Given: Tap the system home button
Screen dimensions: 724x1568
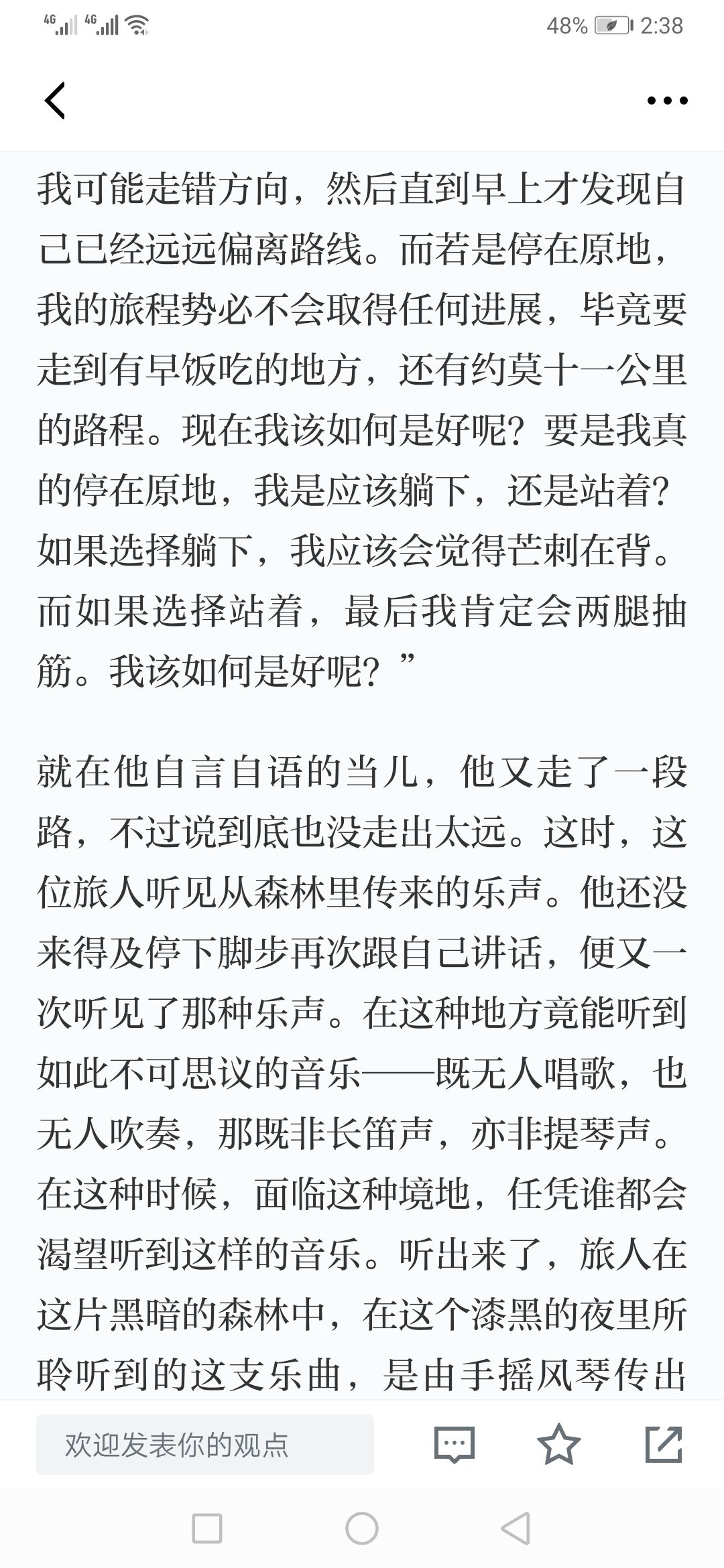Looking at the screenshot, I should (362, 1529).
